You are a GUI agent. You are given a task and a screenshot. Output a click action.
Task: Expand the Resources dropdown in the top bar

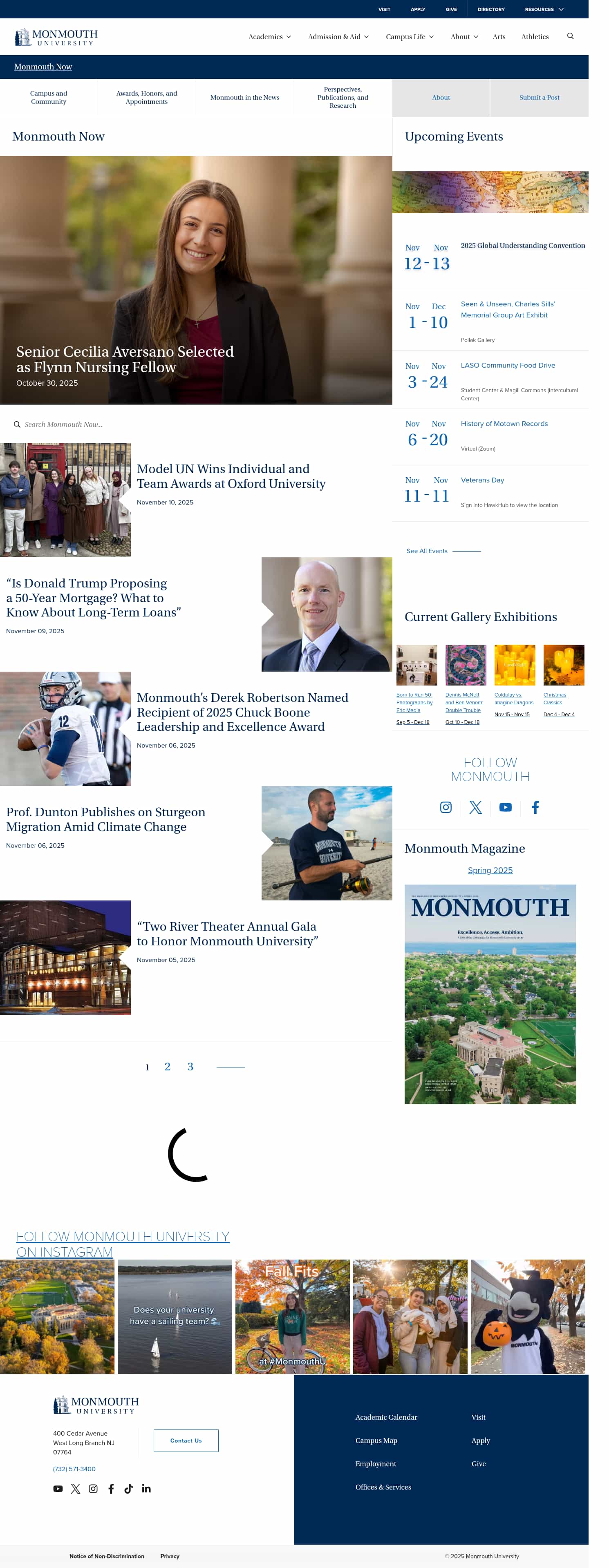point(543,9)
